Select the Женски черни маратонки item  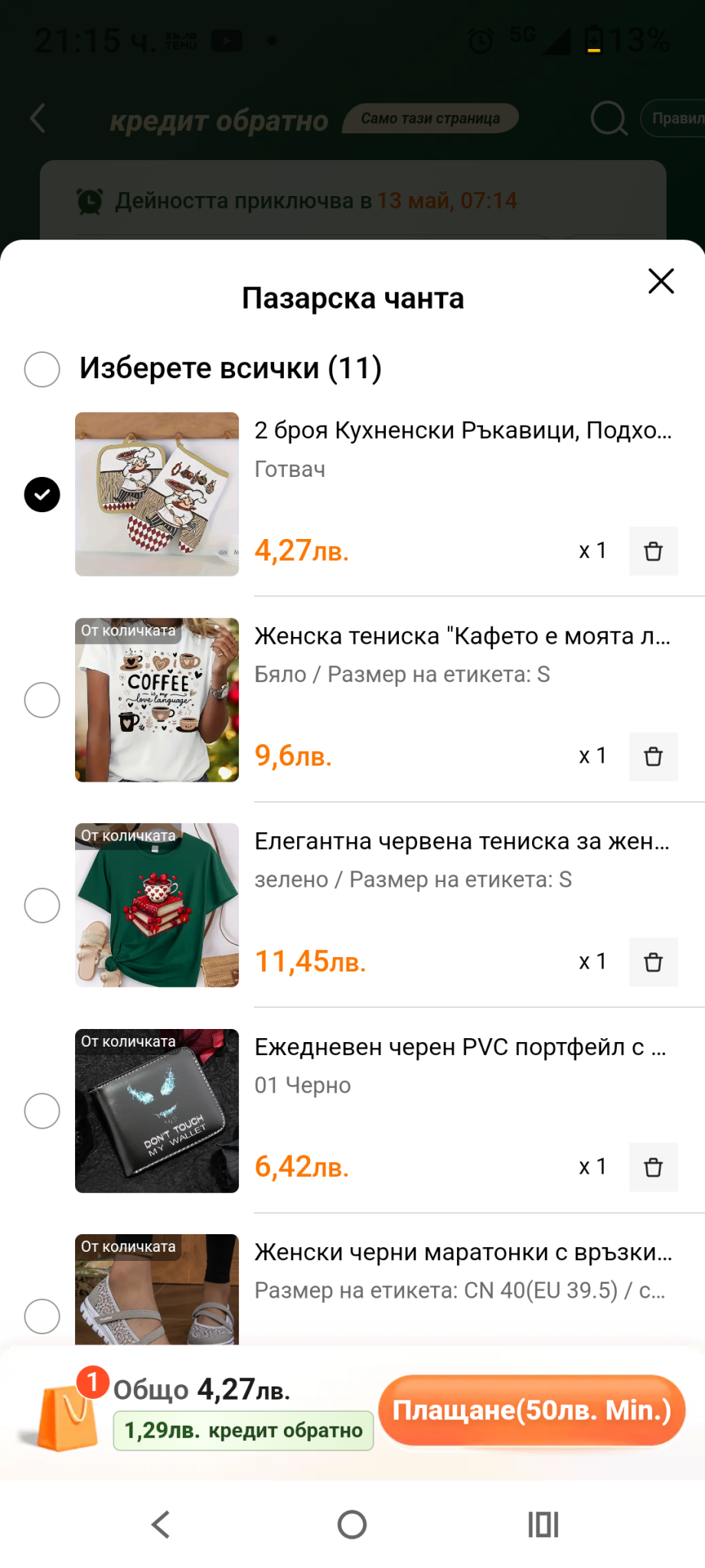[42, 1316]
